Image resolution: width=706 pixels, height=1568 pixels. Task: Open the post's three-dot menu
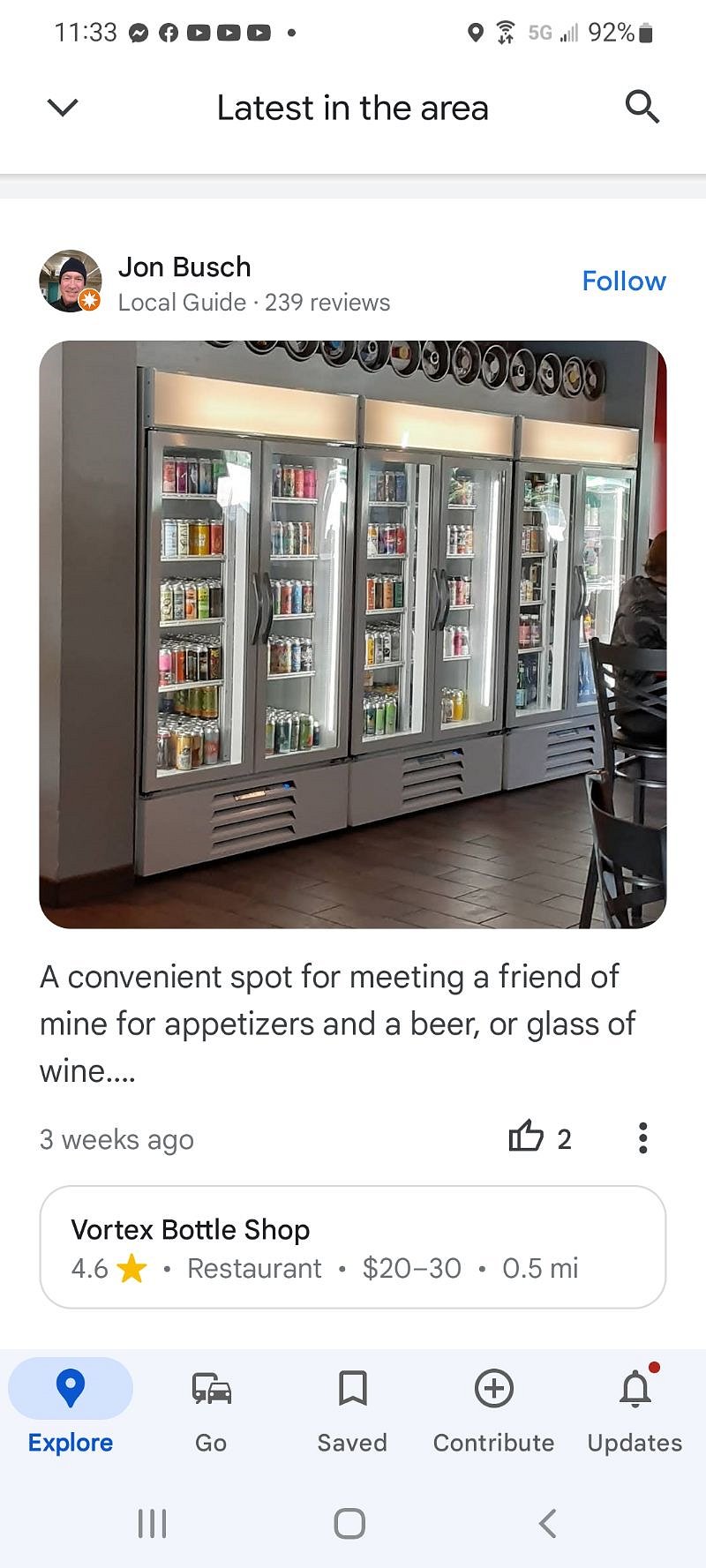click(643, 1137)
